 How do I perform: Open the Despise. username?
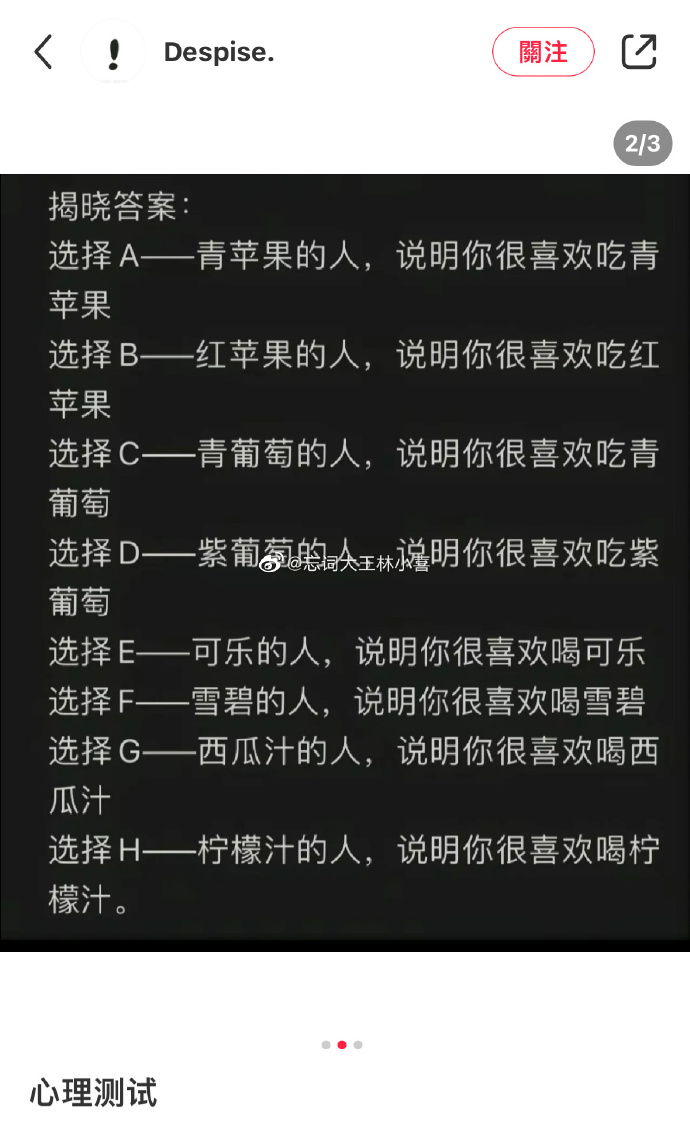219,52
